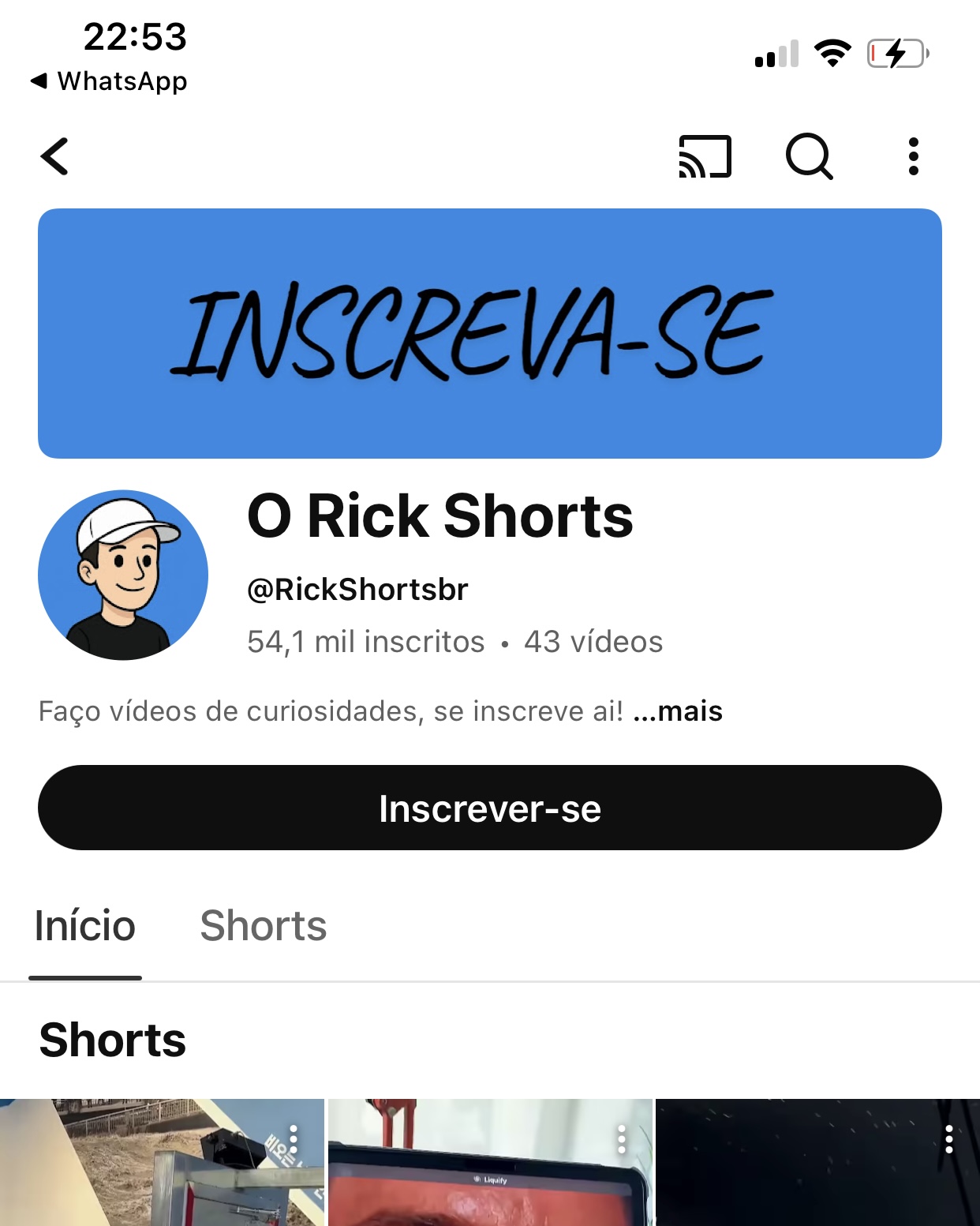Subscribe with the Inscrever-se button

coord(489,808)
